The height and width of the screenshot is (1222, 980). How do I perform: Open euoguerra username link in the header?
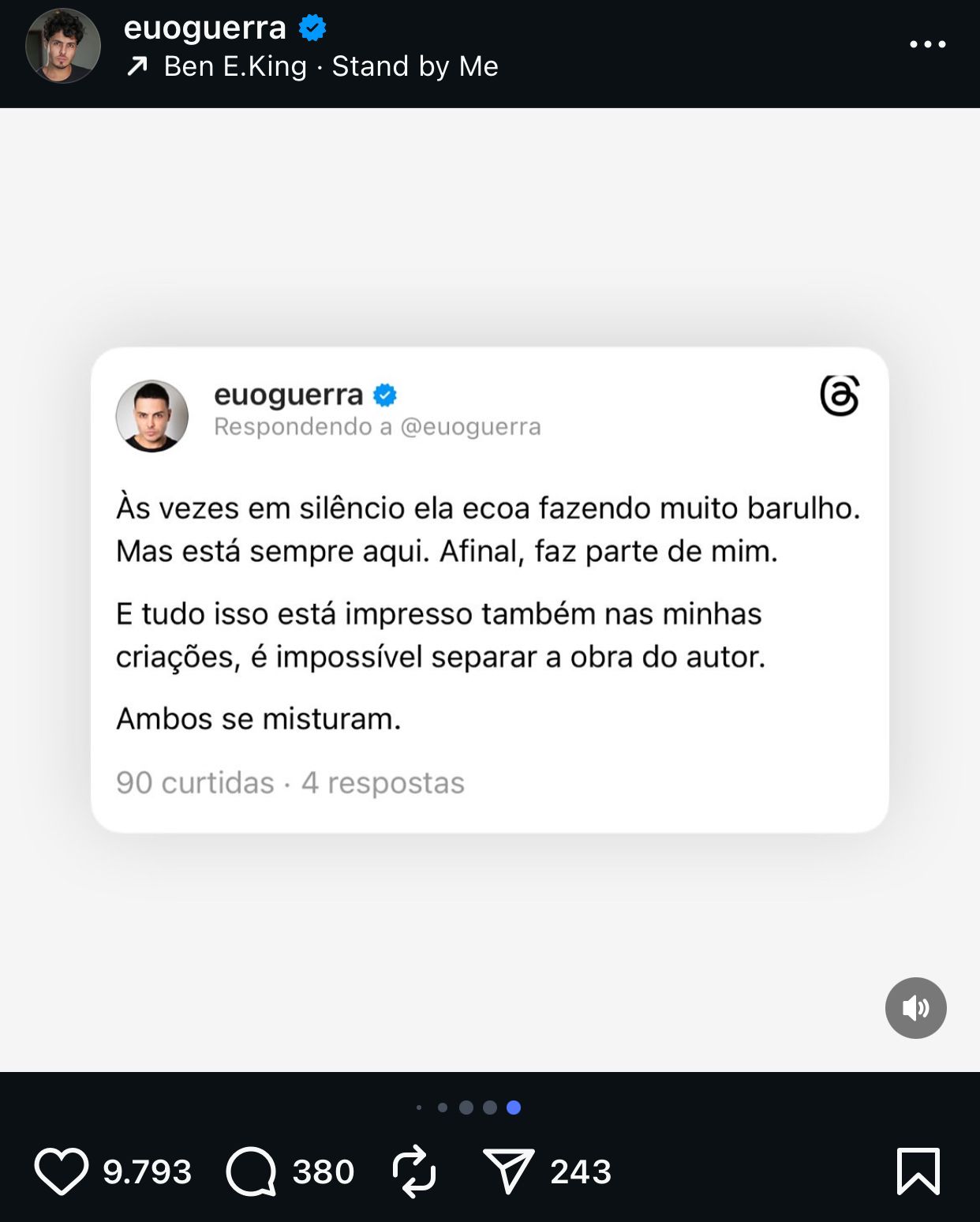pyautogui.click(x=207, y=27)
